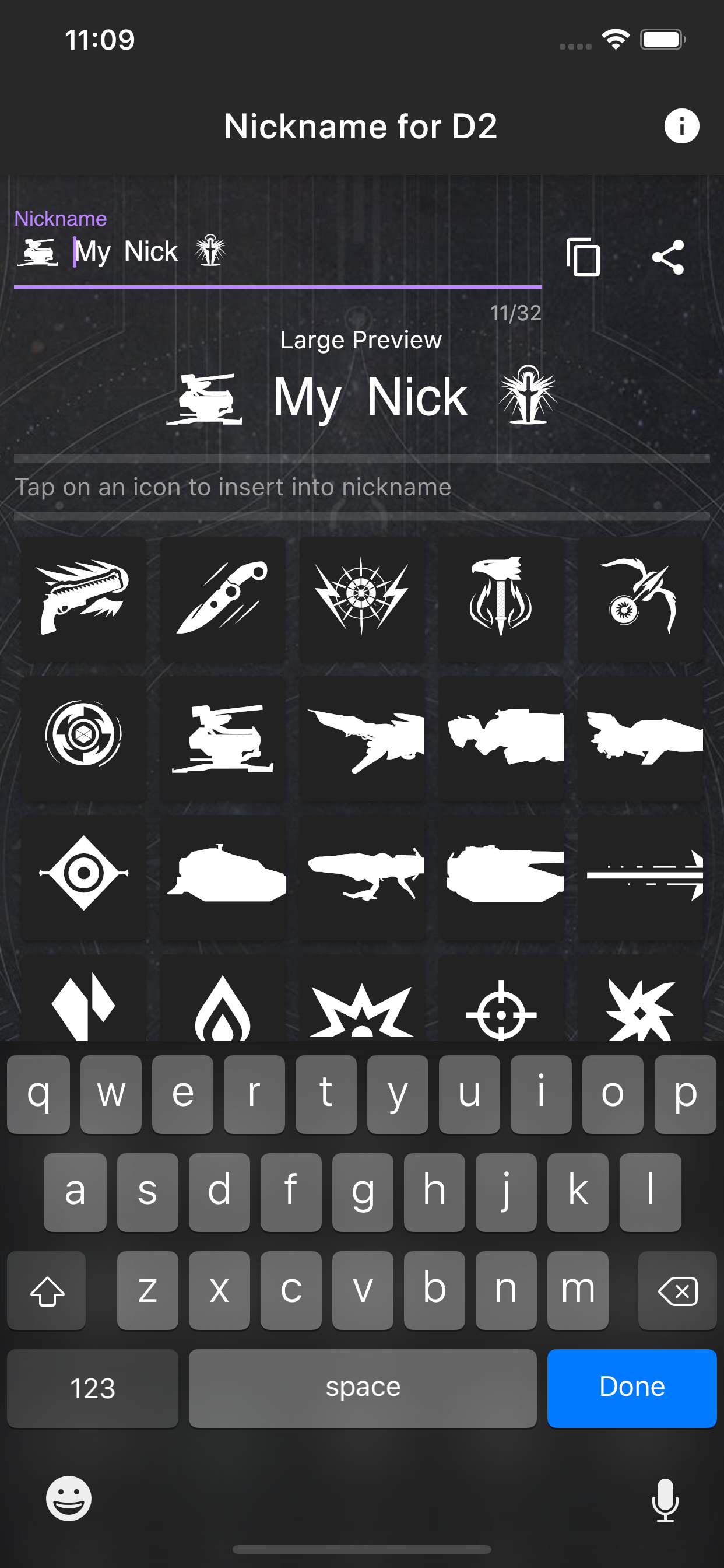Viewport: 724px width, 1568px height.
Task: Insert the hand cannon revolver icon
Action: (83, 599)
